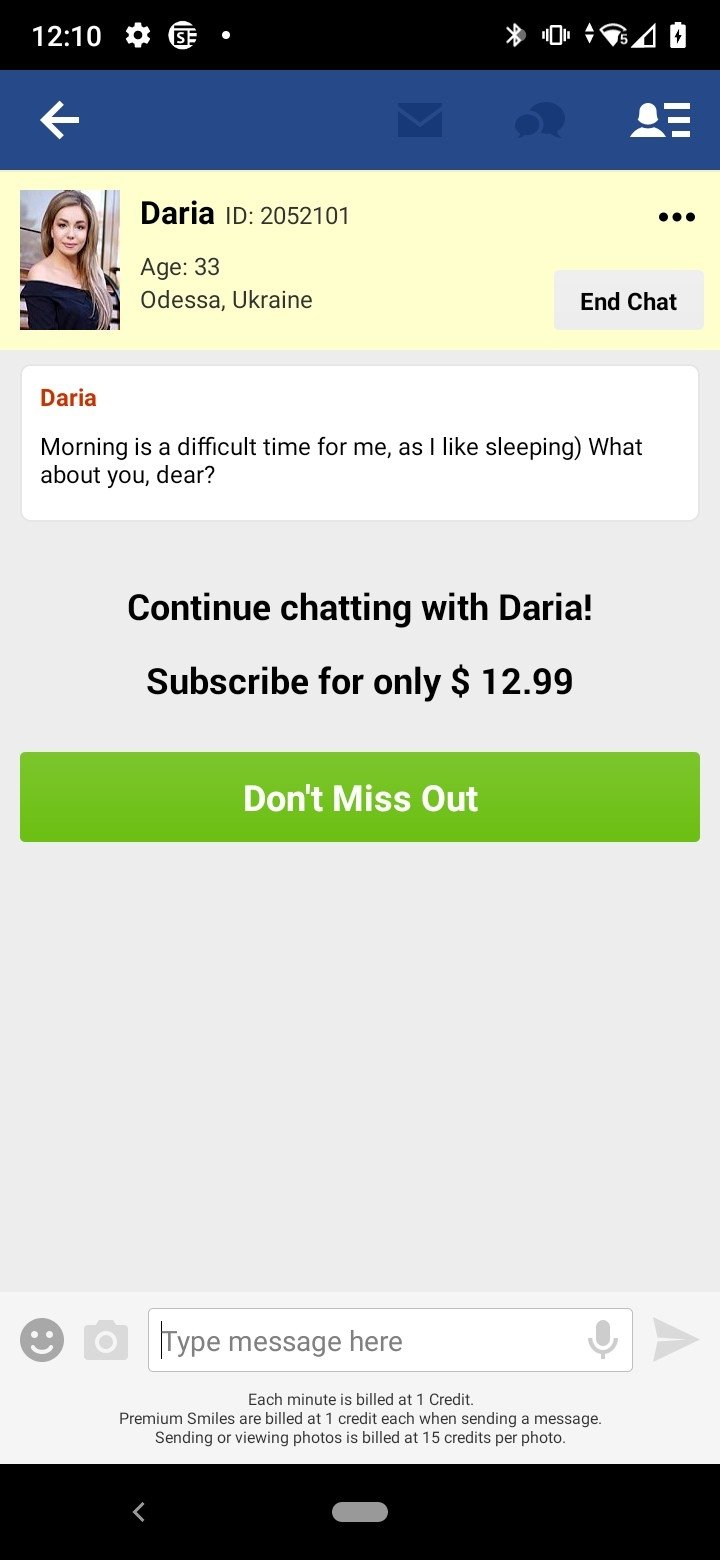This screenshot has width=720, height=1560.
Task: Go back using the top-left arrow
Action: click(59, 120)
